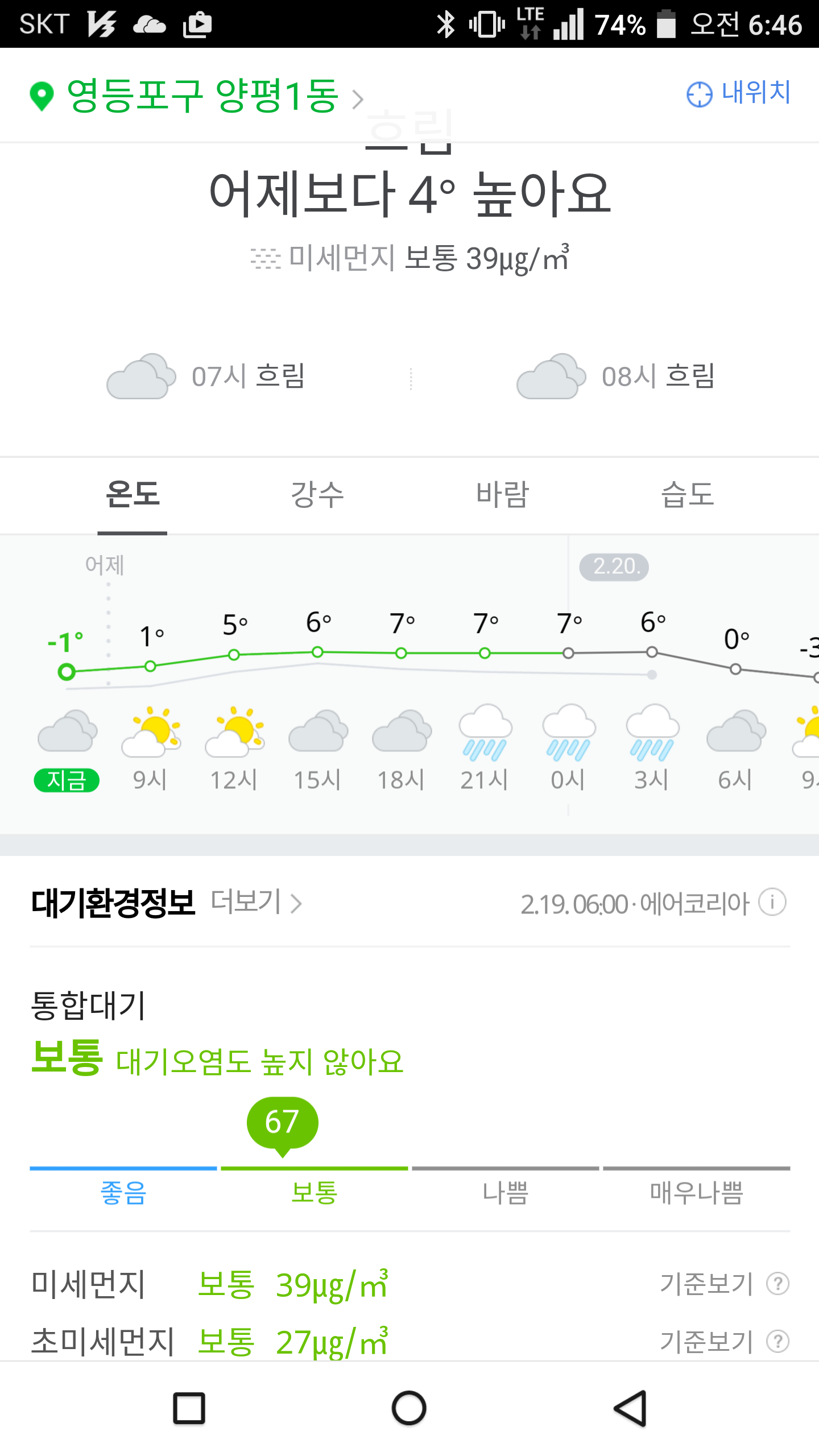
Task: Open recent apps with the square button
Action: pos(189,1409)
